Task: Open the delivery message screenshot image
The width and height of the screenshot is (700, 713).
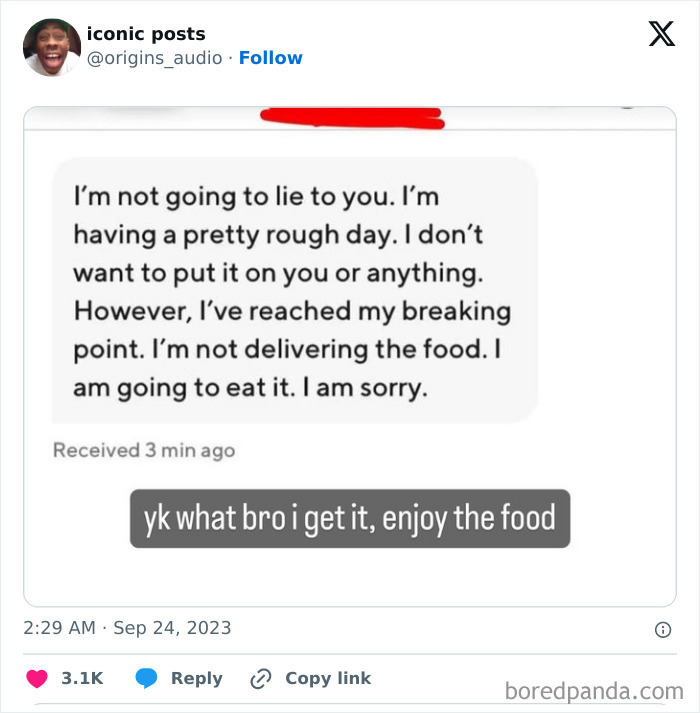Action: tap(349, 355)
